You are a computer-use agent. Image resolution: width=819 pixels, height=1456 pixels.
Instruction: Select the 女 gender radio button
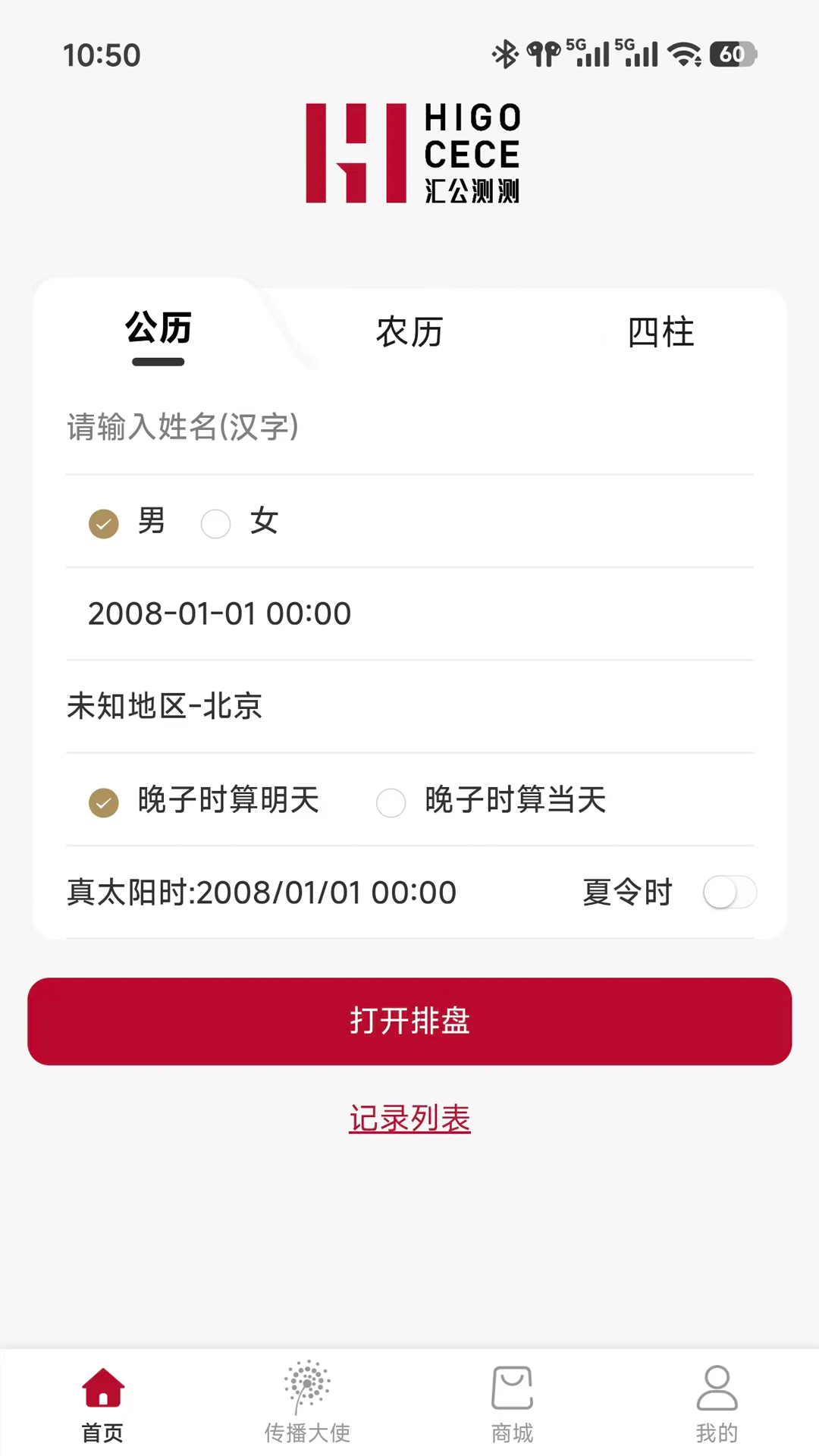(216, 523)
